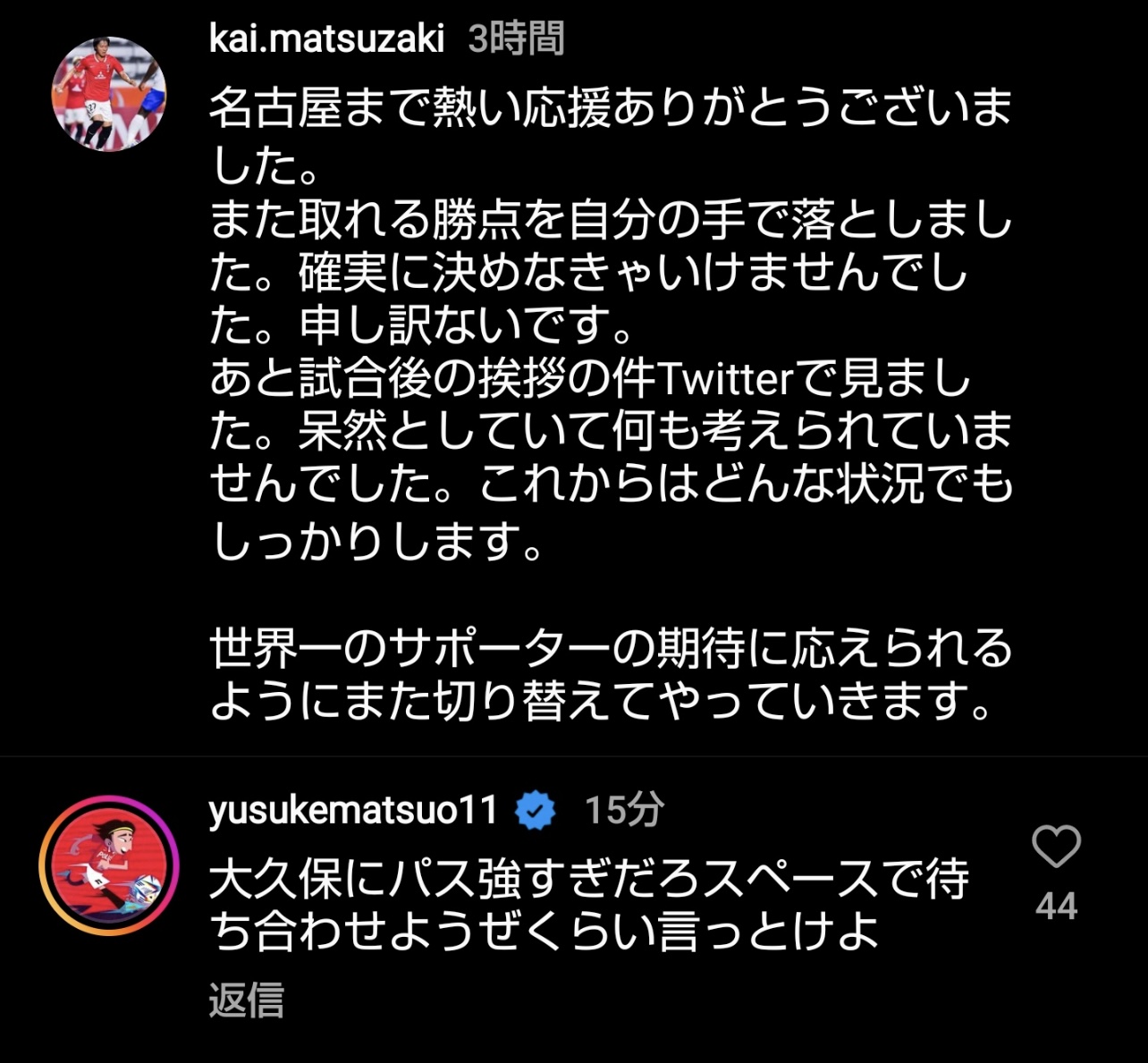
Task: Open the kai.matsuzaki username link
Action: click(326, 38)
